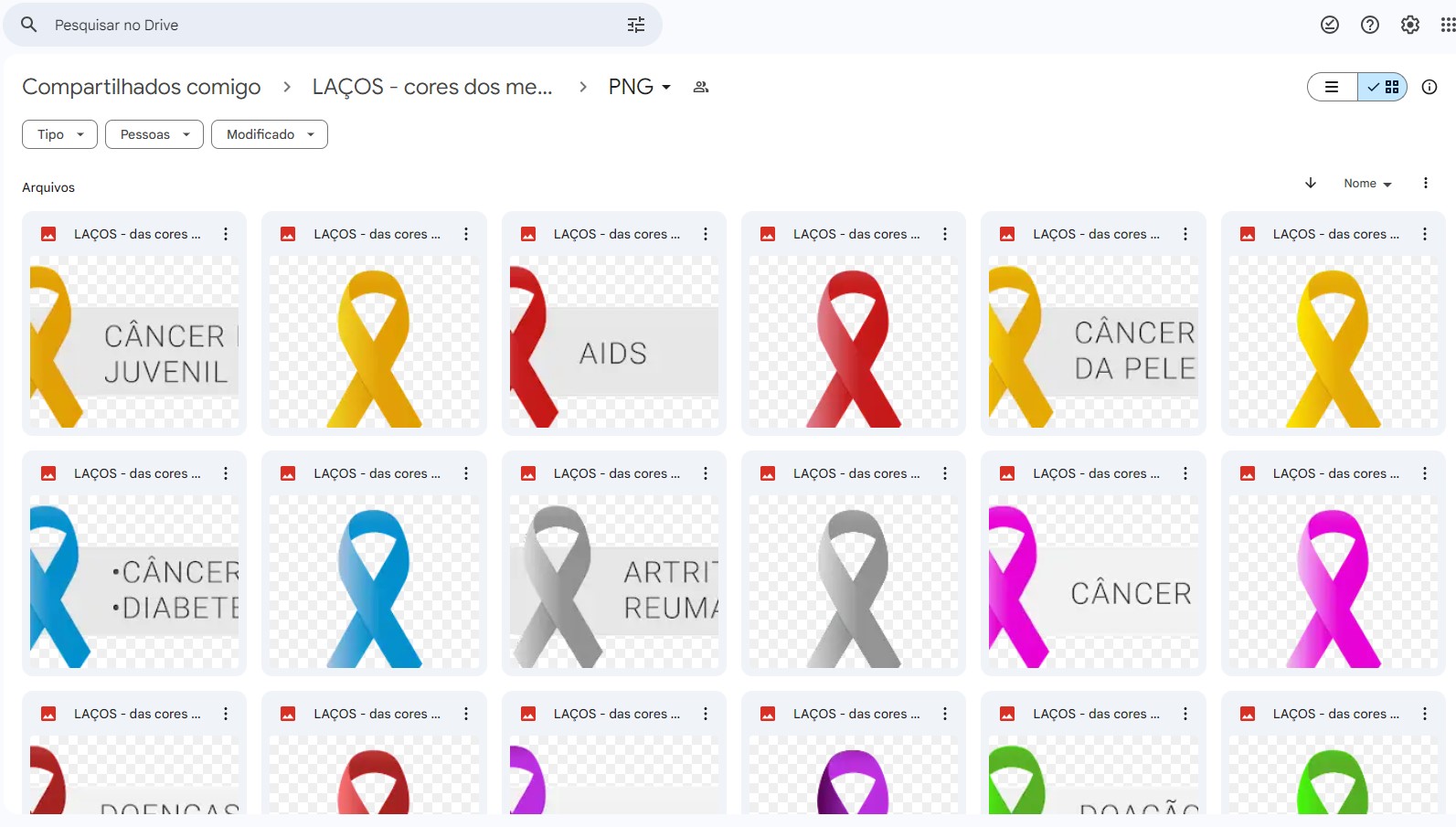Viewport: 1456px width, 827px height.
Task: Open Drive settings gear
Action: [x=1410, y=25]
